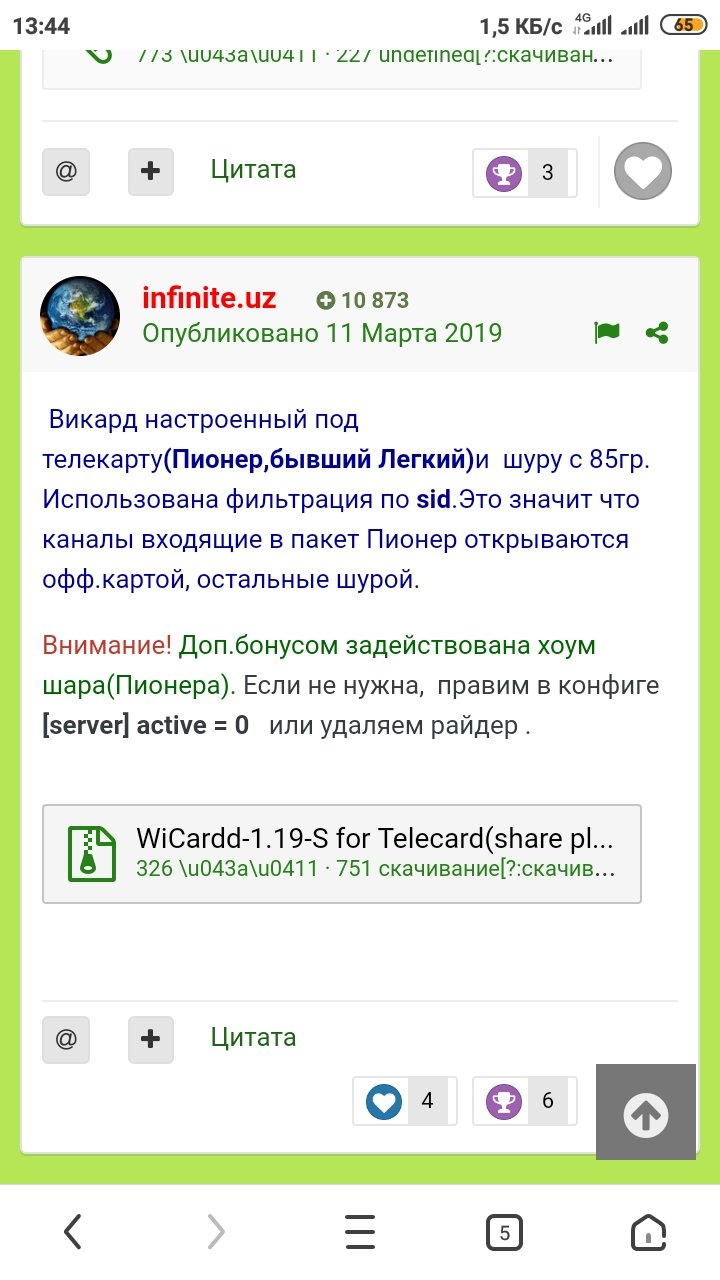The width and height of the screenshot is (720, 1280).
Task: View the 3 trophy reactions on the upper post
Action: point(525,173)
